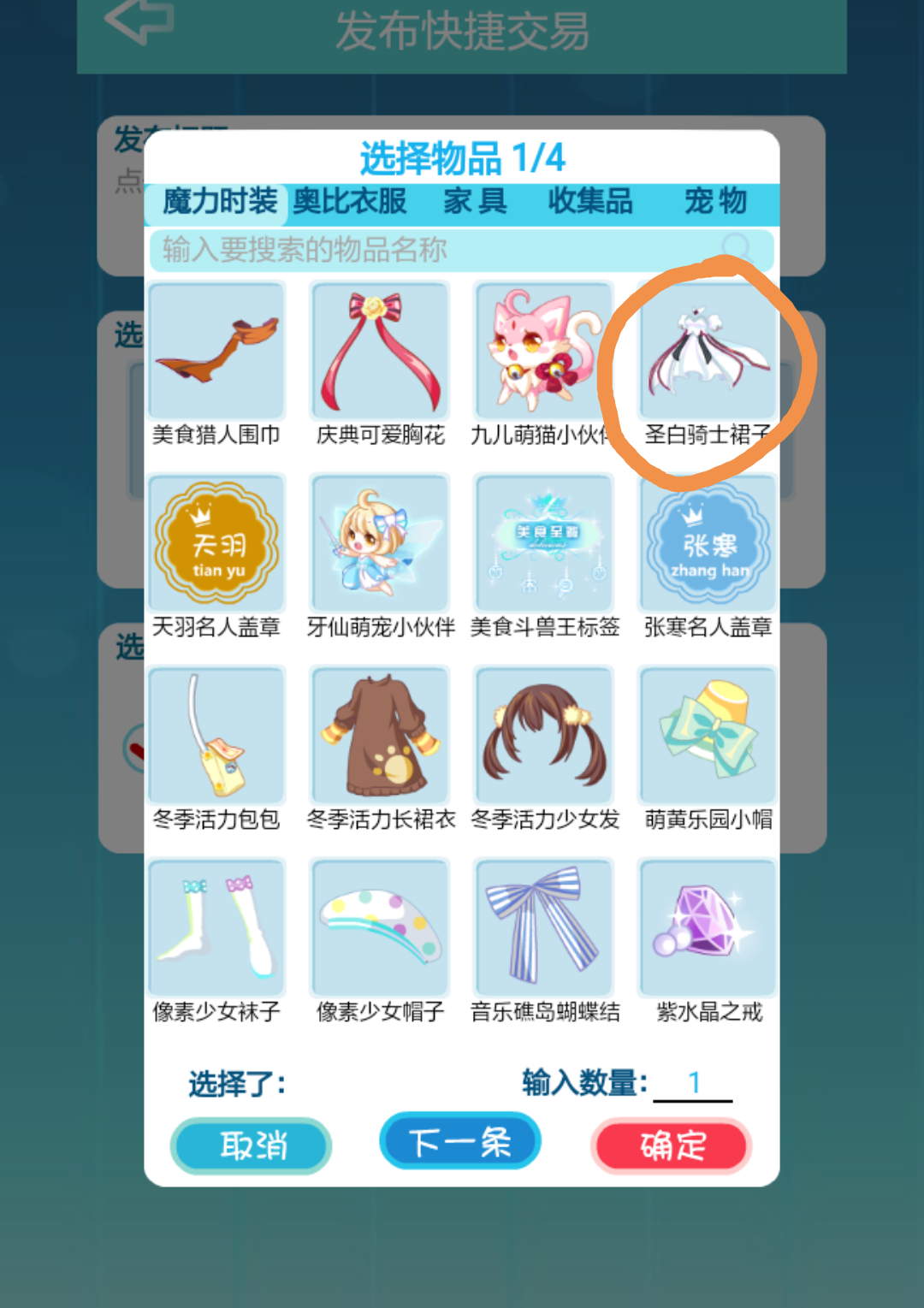Tap the 魔力时装 tab
This screenshot has width=924, height=1308.
pos(220,202)
